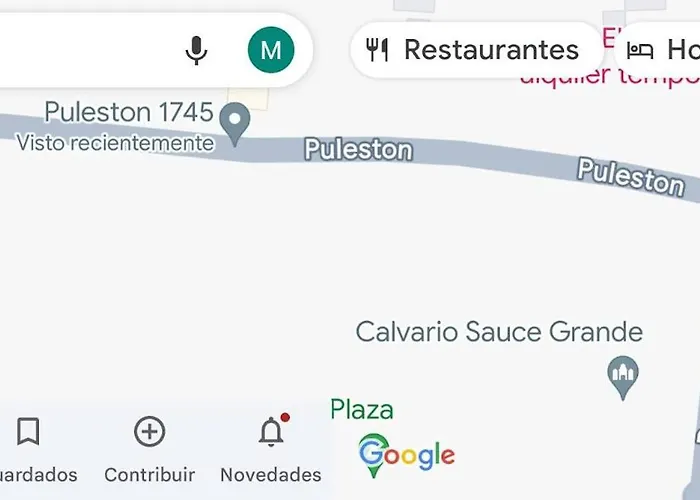Open Calvario Sauce Grande place marker
This screenshot has height=500, width=700.
pos(623,375)
